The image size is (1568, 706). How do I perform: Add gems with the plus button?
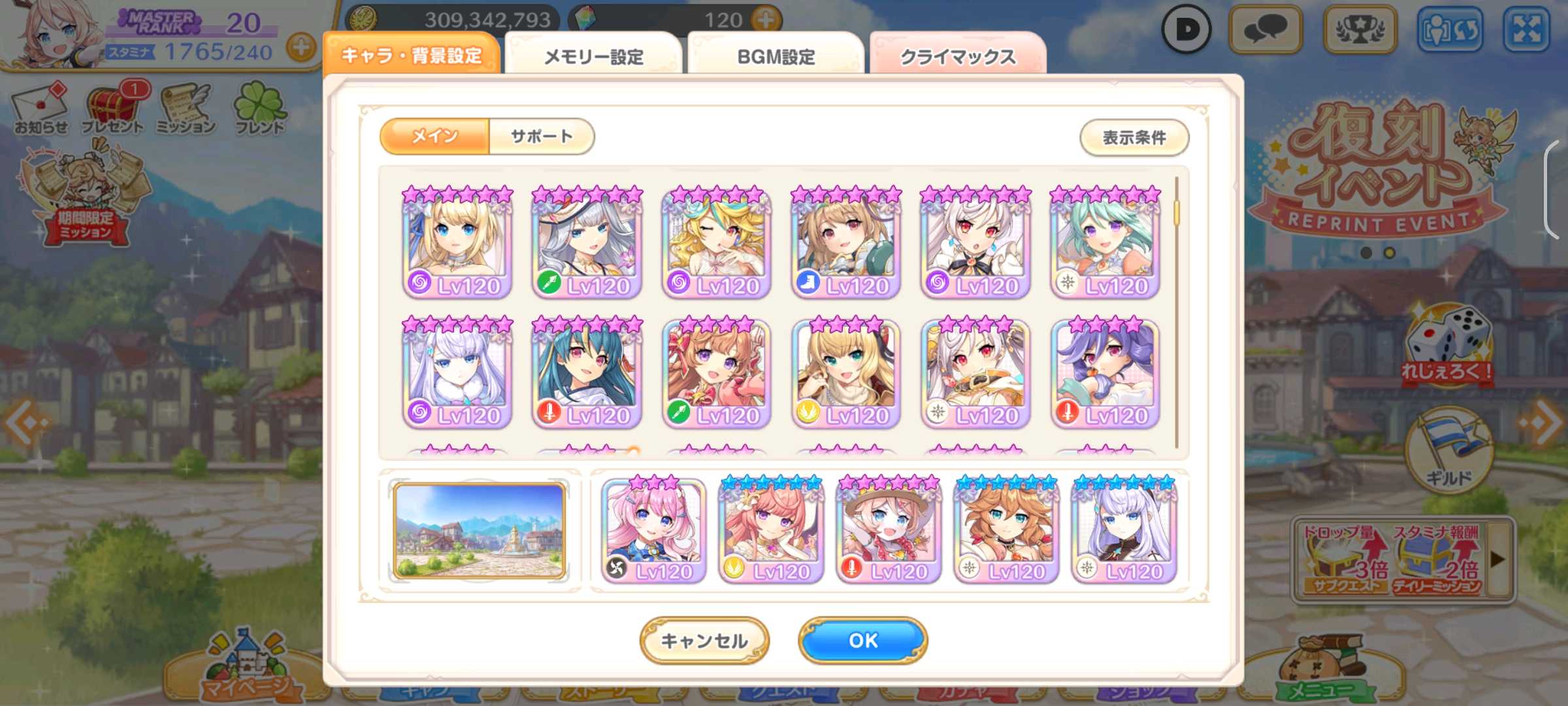point(766,19)
